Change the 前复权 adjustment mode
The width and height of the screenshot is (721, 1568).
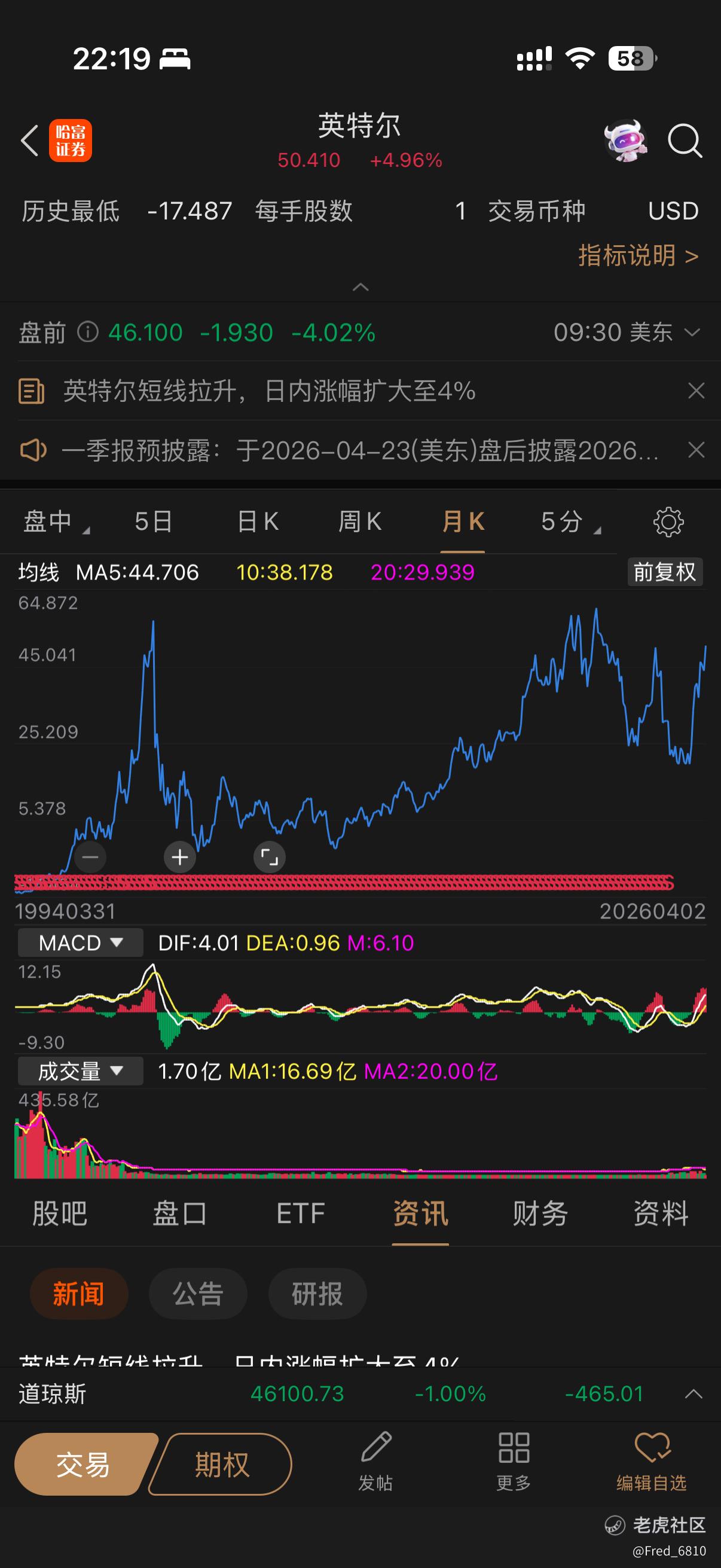click(x=664, y=572)
